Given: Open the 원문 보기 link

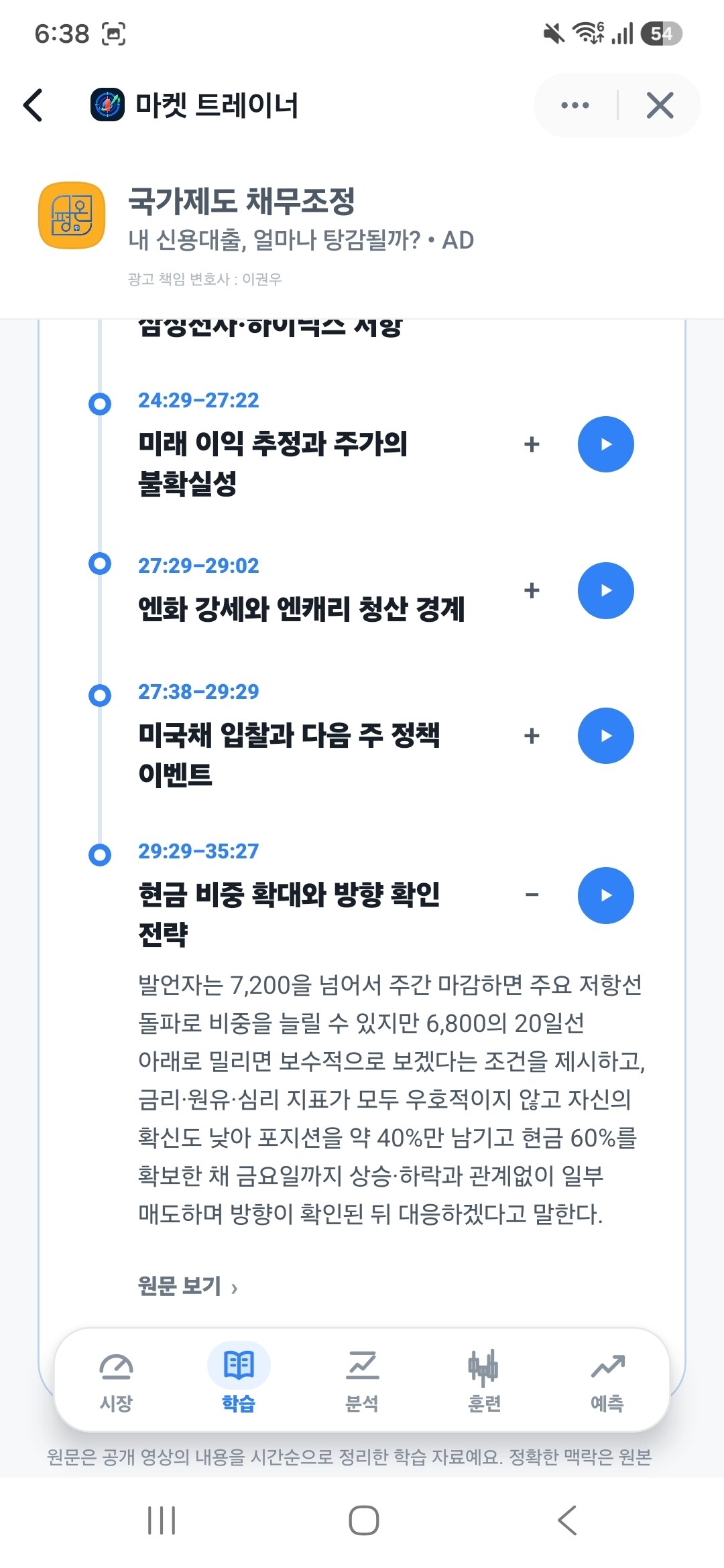Looking at the screenshot, I should pos(188,1286).
